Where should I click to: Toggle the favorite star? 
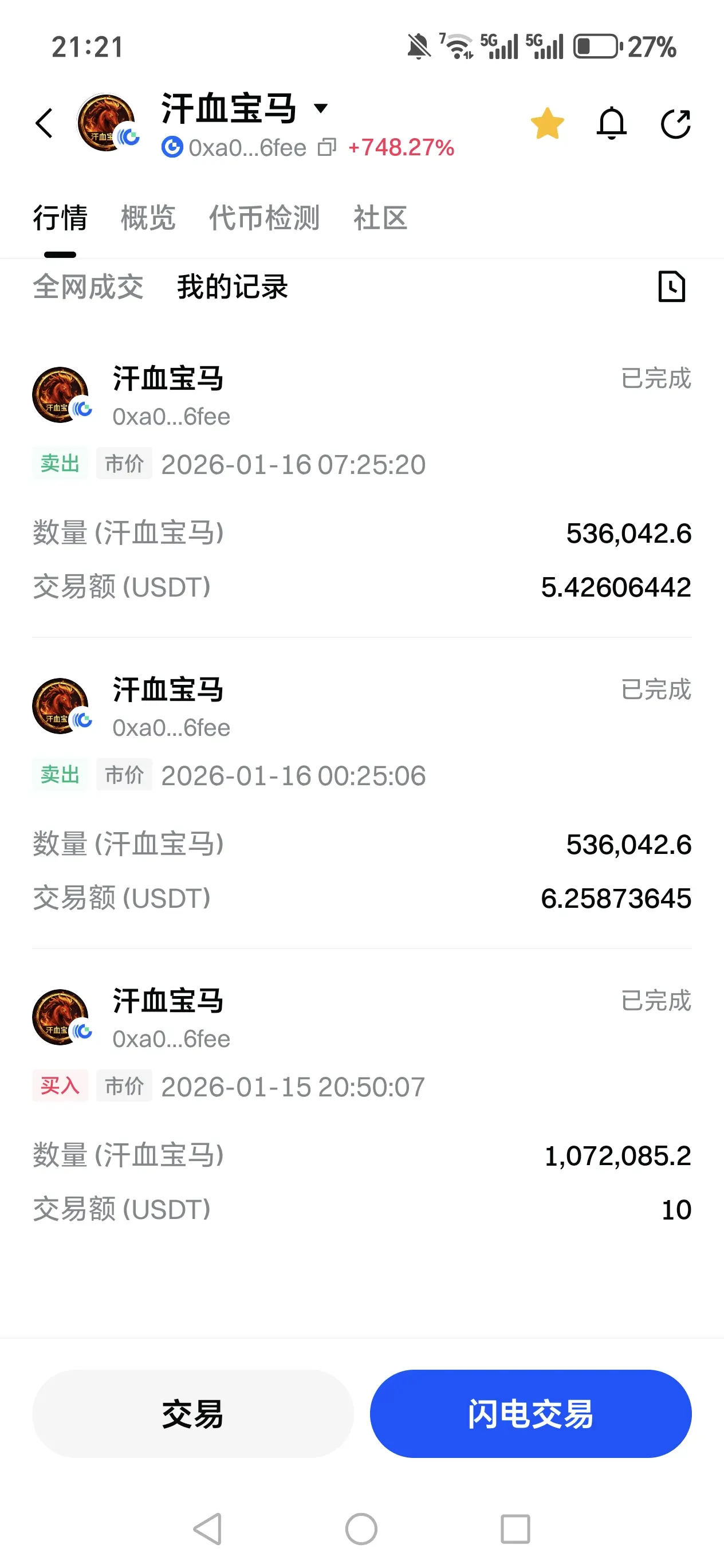(547, 124)
